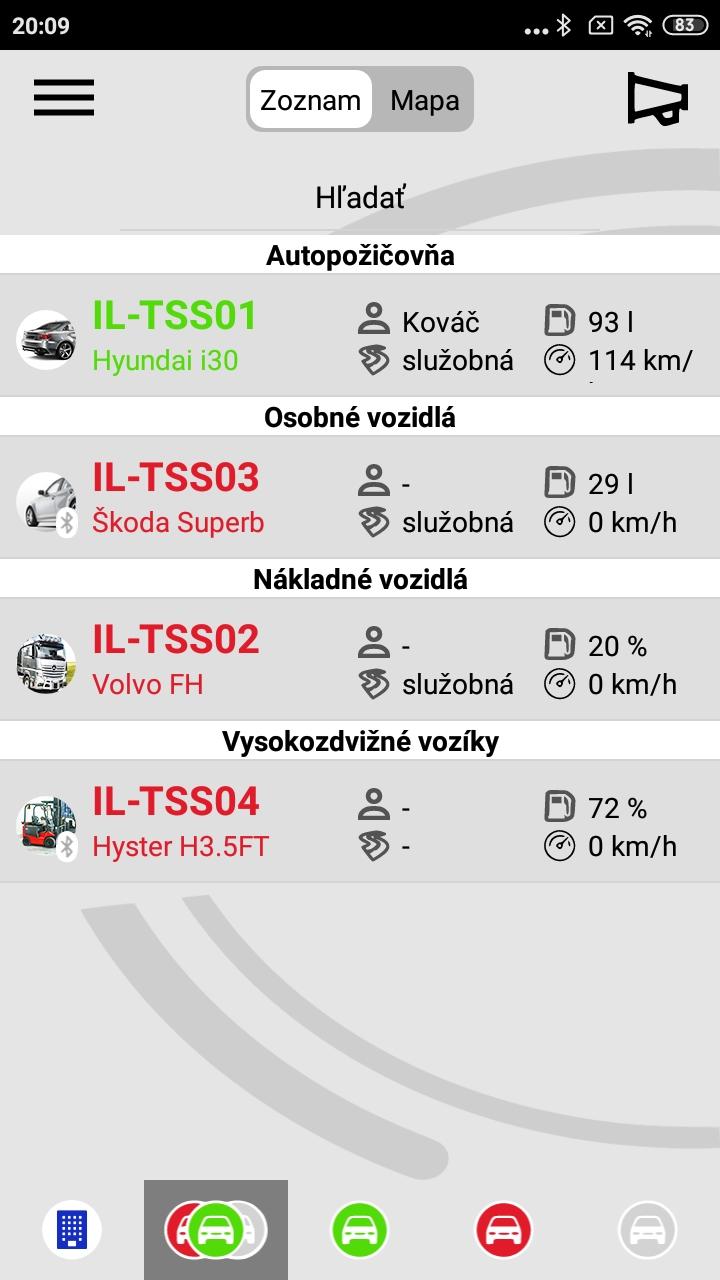720x1280 pixels.
Task: Tap the Hľadať search field
Action: [360, 199]
